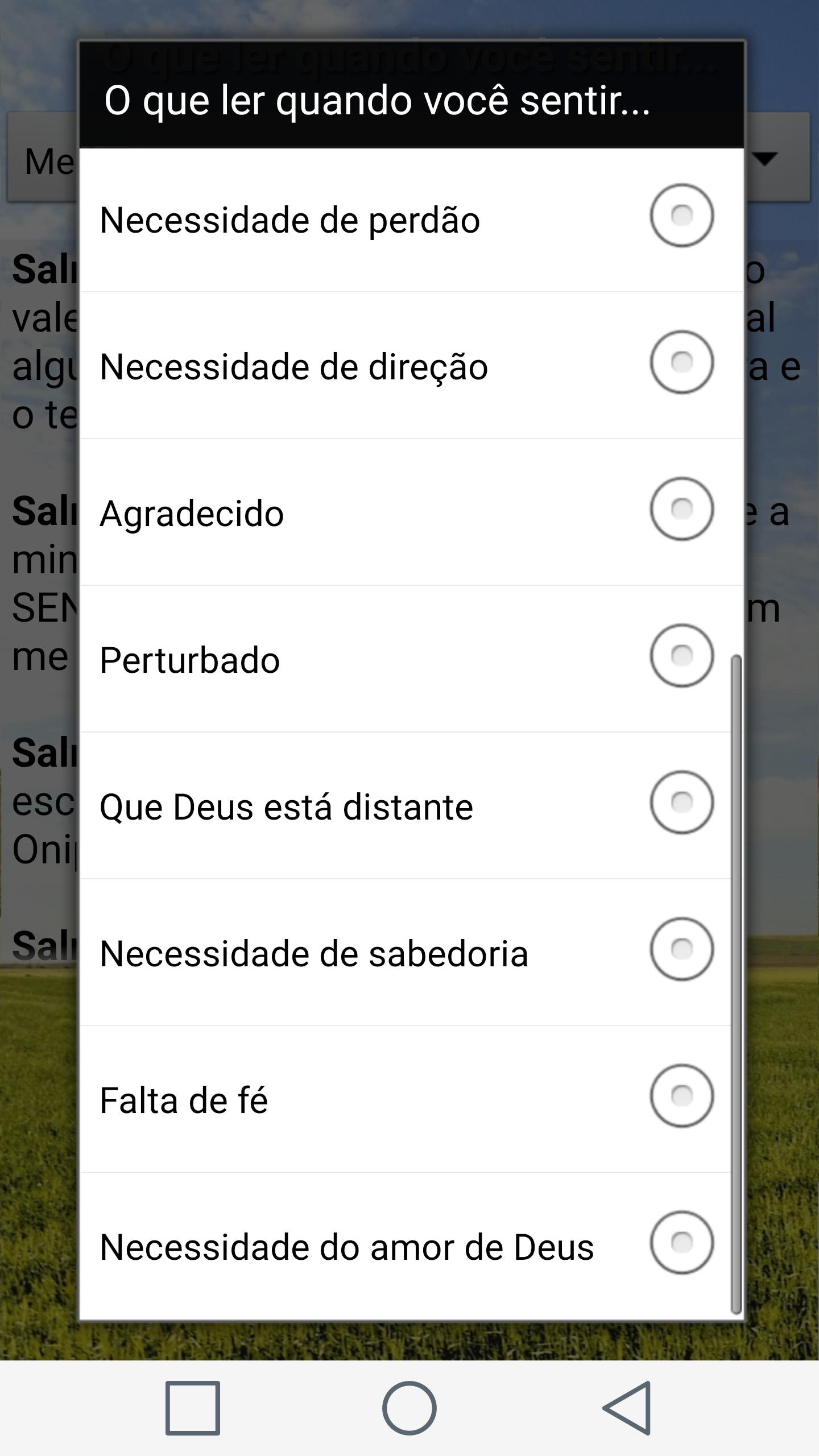Pick the Perturbado option
819x1456 pixels.
(411, 659)
